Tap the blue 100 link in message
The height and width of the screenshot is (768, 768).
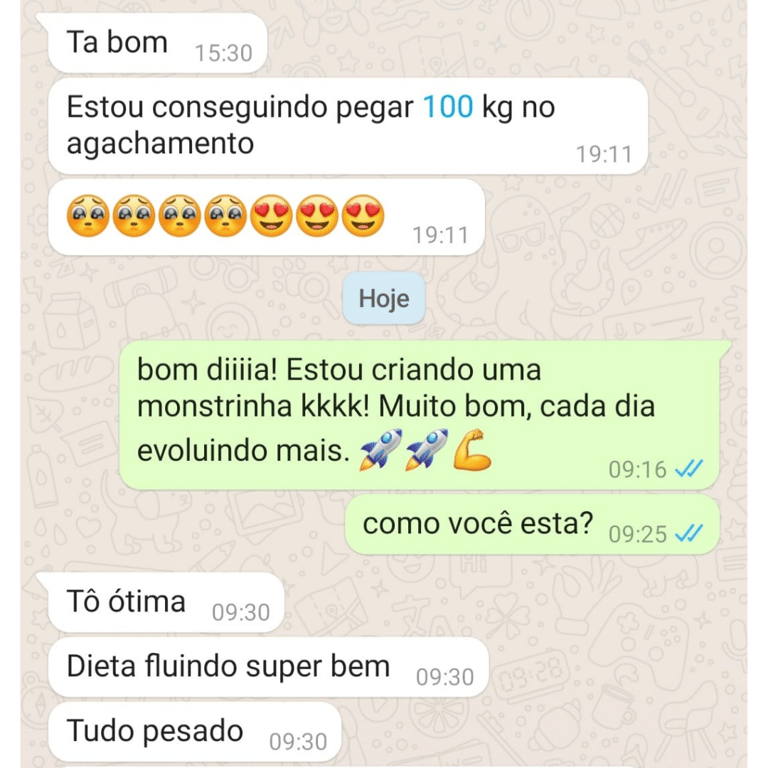tap(448, 106)
